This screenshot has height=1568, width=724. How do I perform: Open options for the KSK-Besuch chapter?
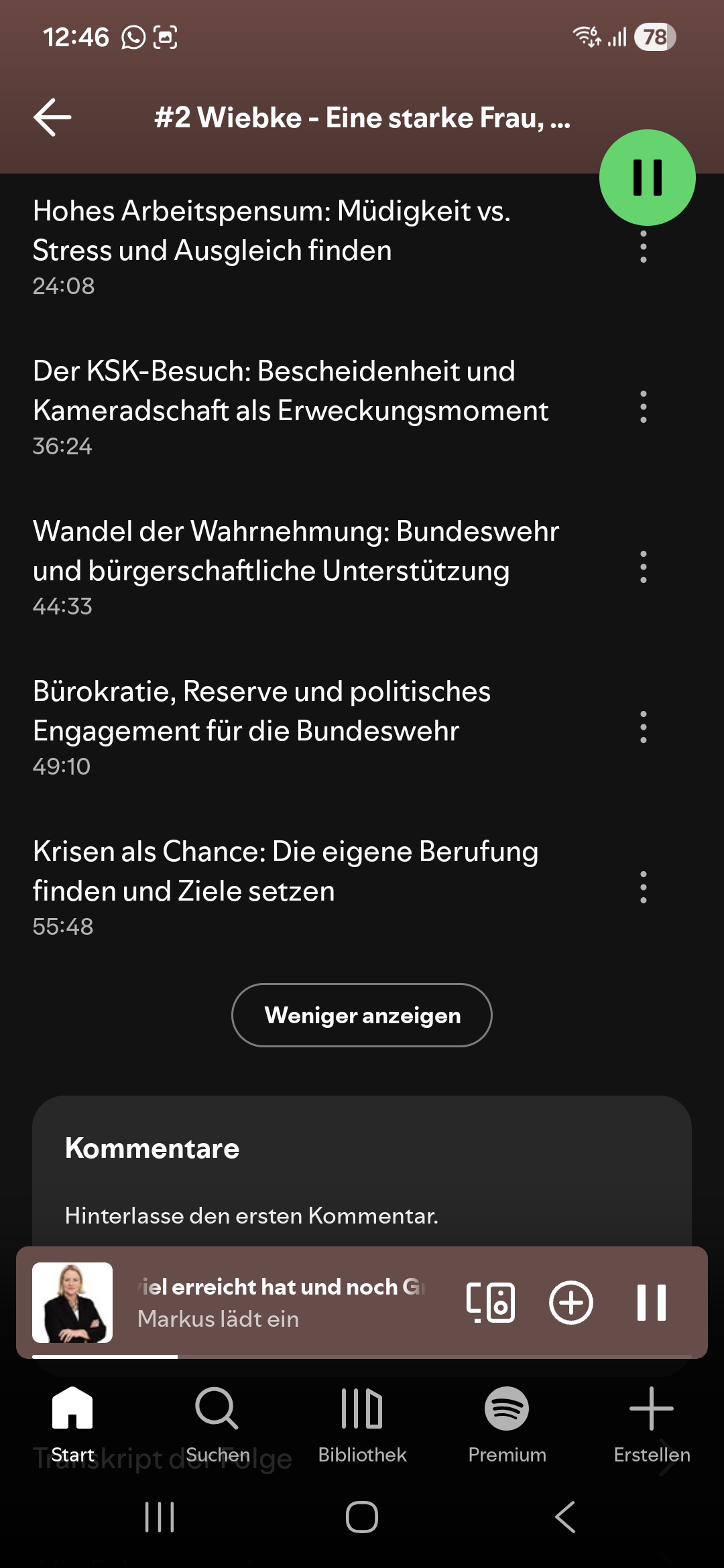[x=644, y=407]
